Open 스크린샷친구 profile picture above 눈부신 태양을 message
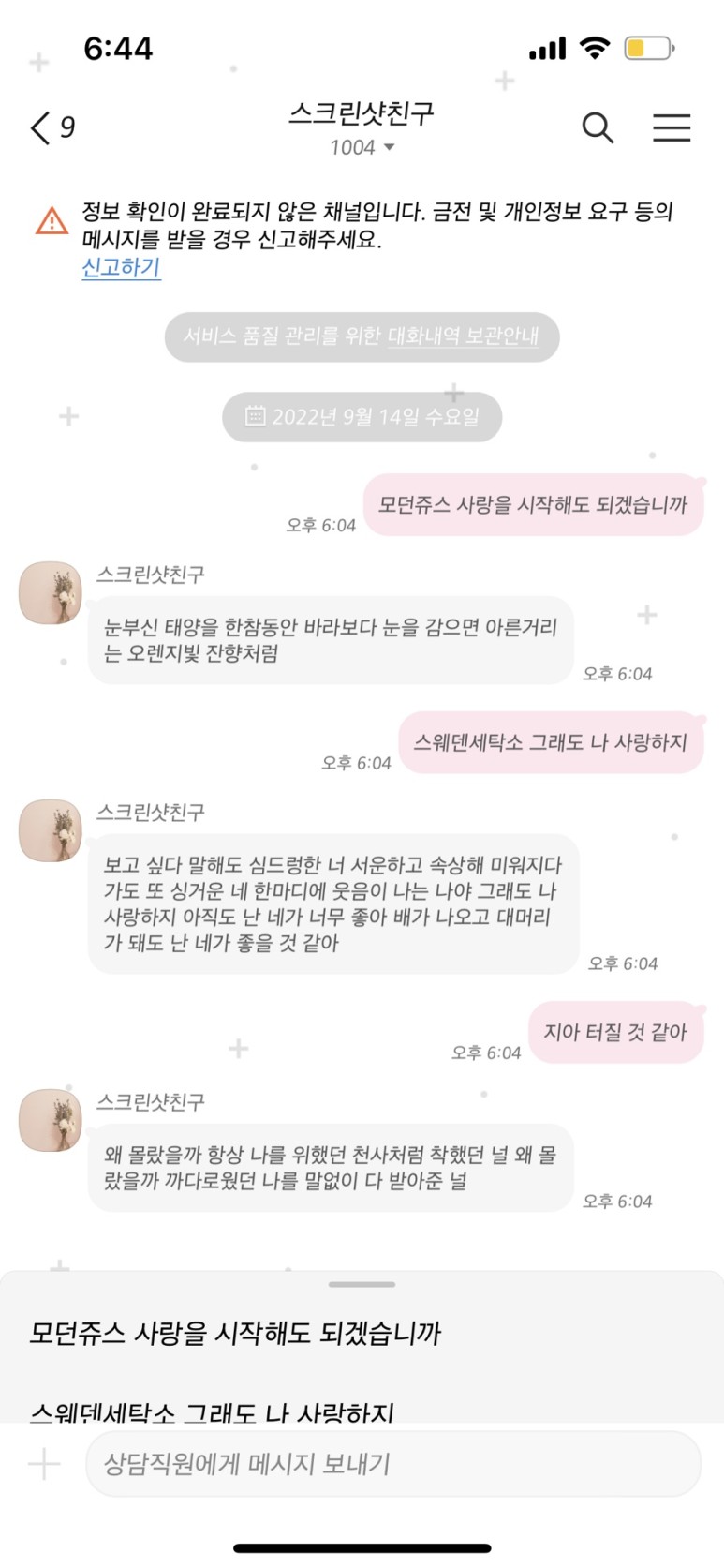 click(51, 593)
